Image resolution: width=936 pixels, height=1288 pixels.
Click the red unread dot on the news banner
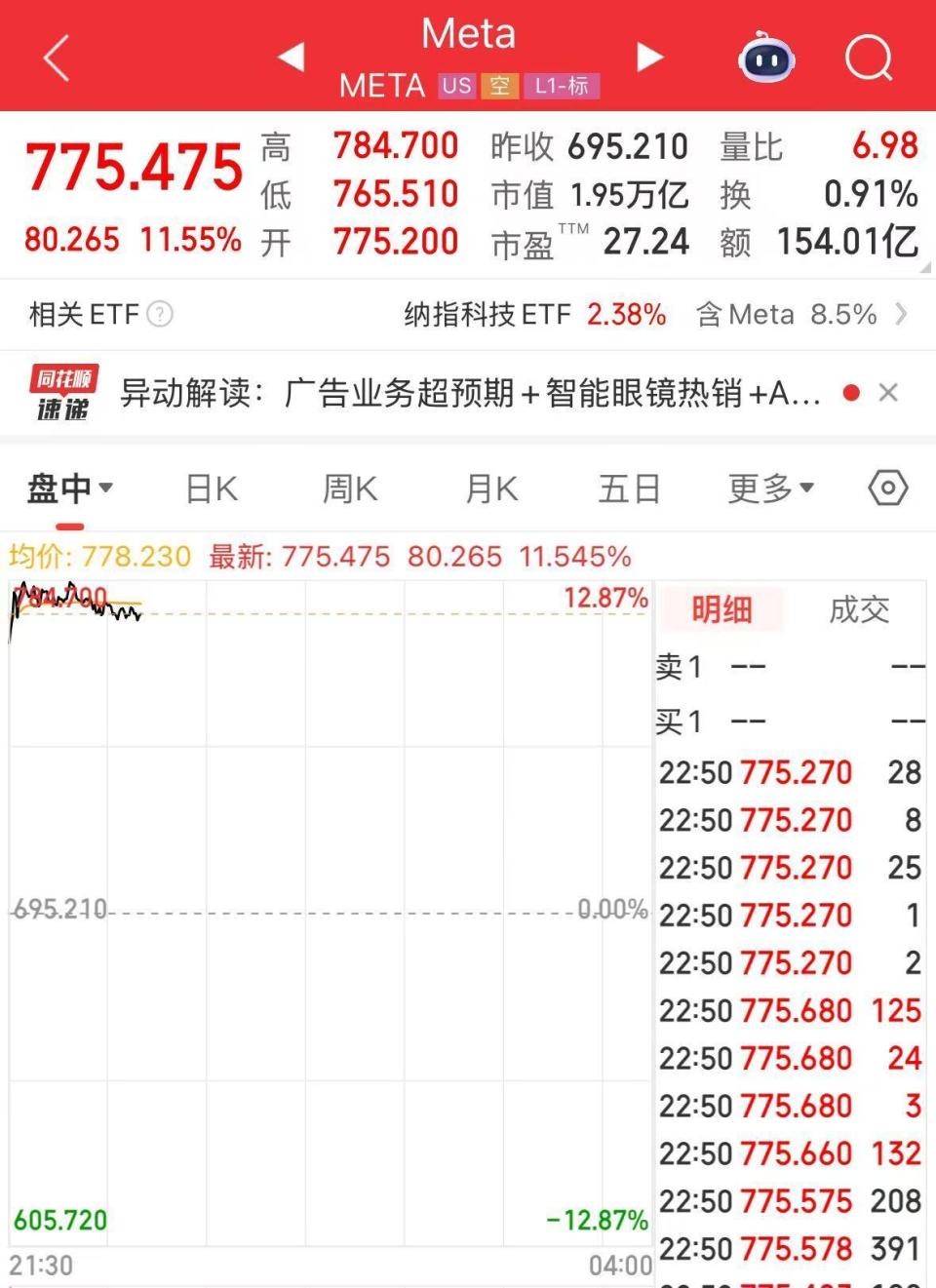851,392
